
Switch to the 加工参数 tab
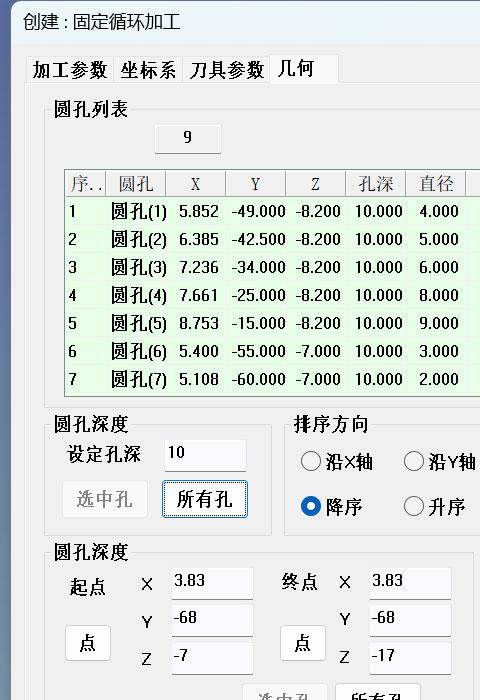(x=70, y=70)
